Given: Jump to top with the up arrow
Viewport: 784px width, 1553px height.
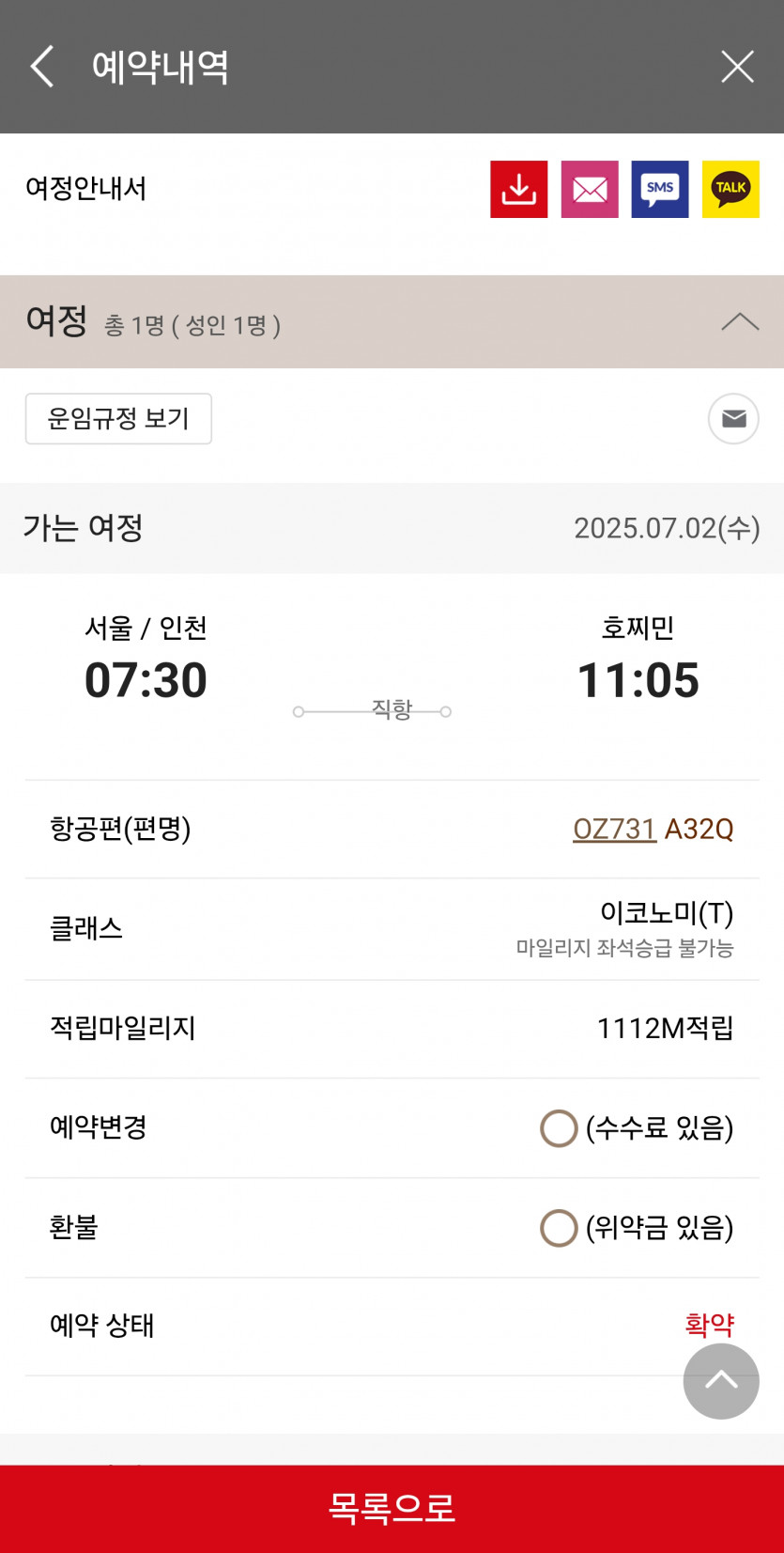Looking at the screenshot, I should pyautogui.click(x=720, y=1380).
